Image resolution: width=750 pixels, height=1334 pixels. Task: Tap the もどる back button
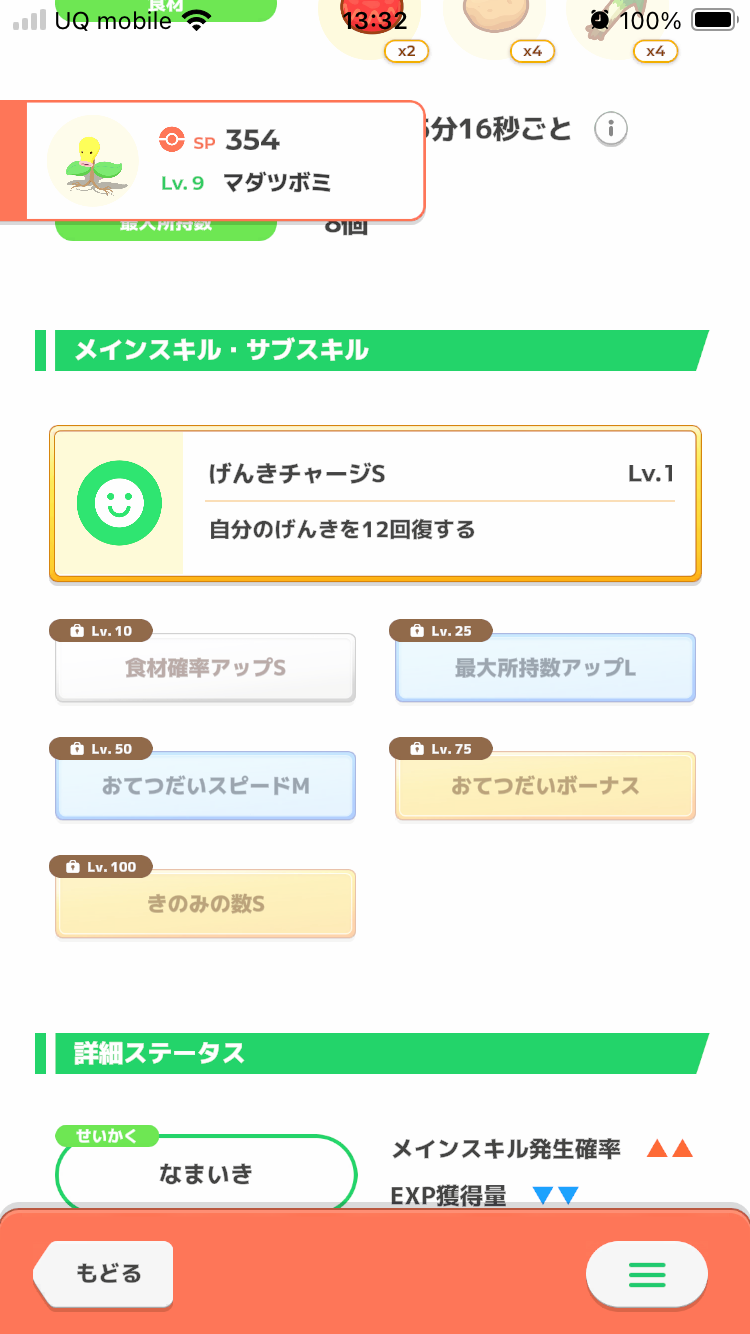click(103, 1274)
